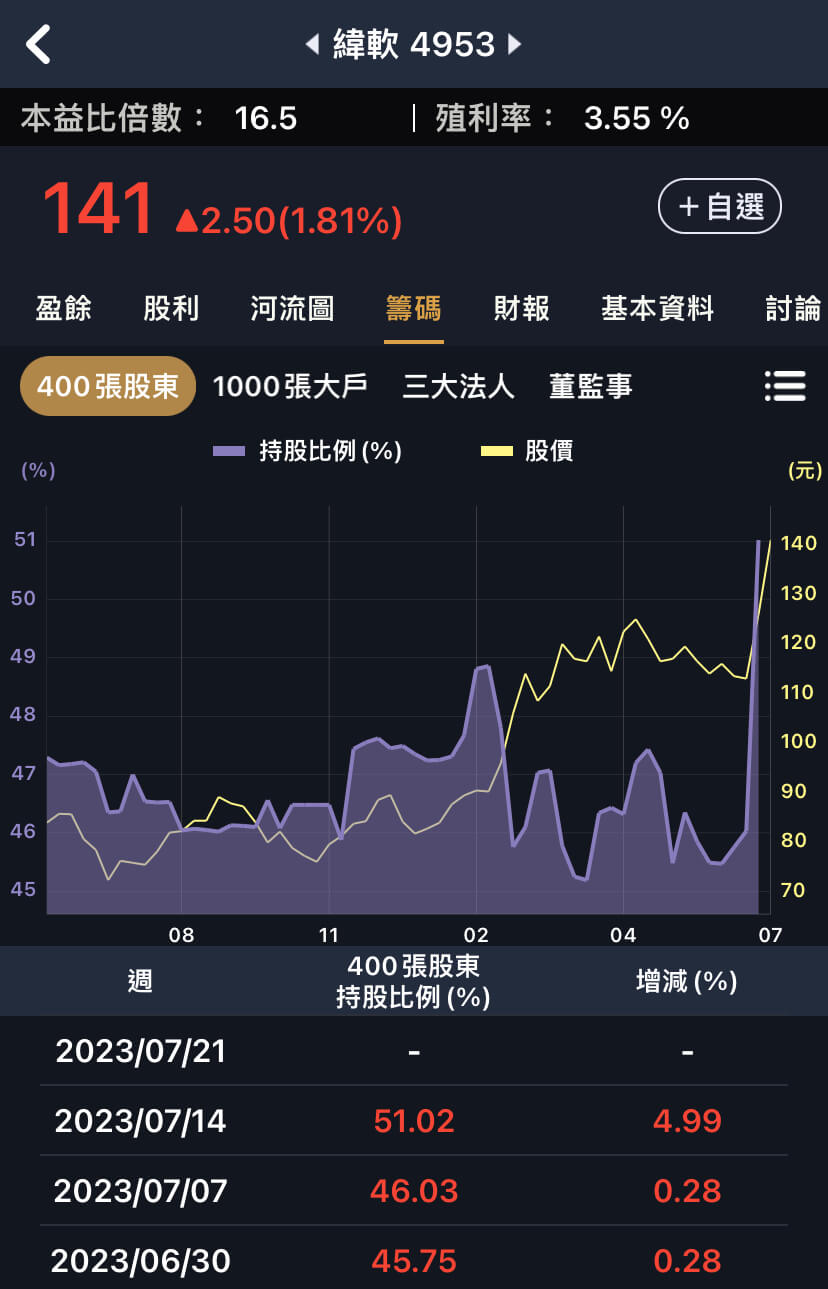828x1289 pixels.
Task: Expand options under 董監事
Action: coord(590,386)
